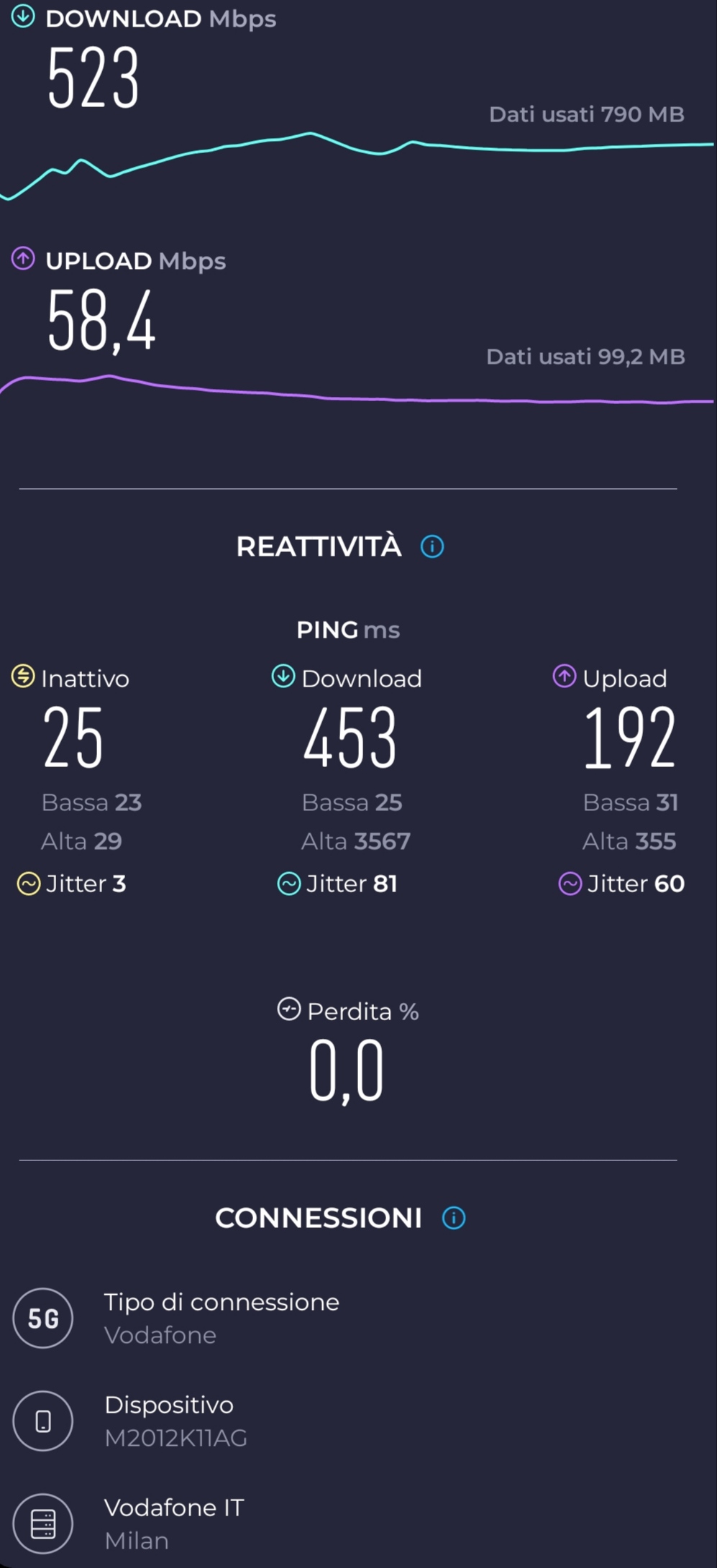Image resolution: width=717 pixels, height=1568 pixels.
Task: Open the info icon beside REATTIVITÀ
Action: pyautogui.click(x=432, y=546)
